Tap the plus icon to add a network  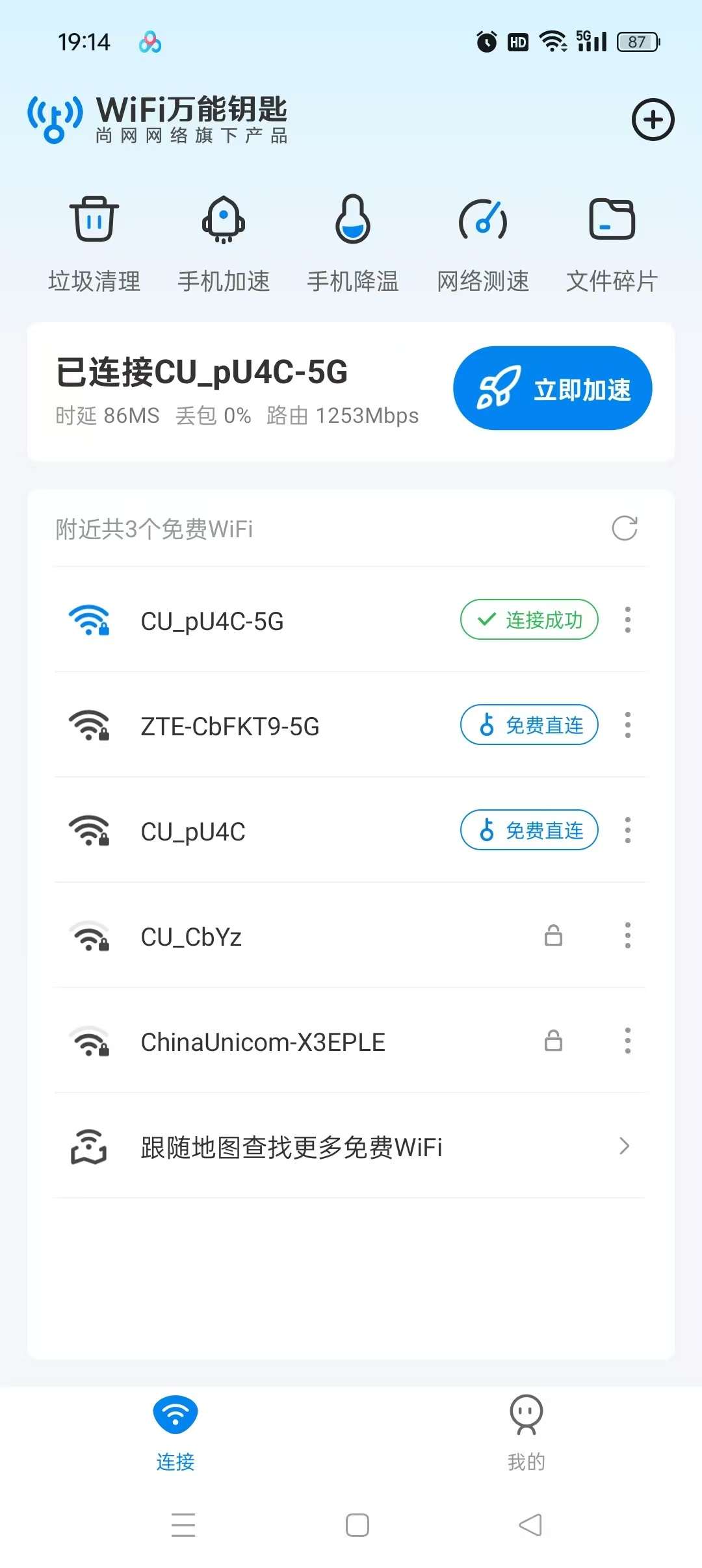coord(653,120)
